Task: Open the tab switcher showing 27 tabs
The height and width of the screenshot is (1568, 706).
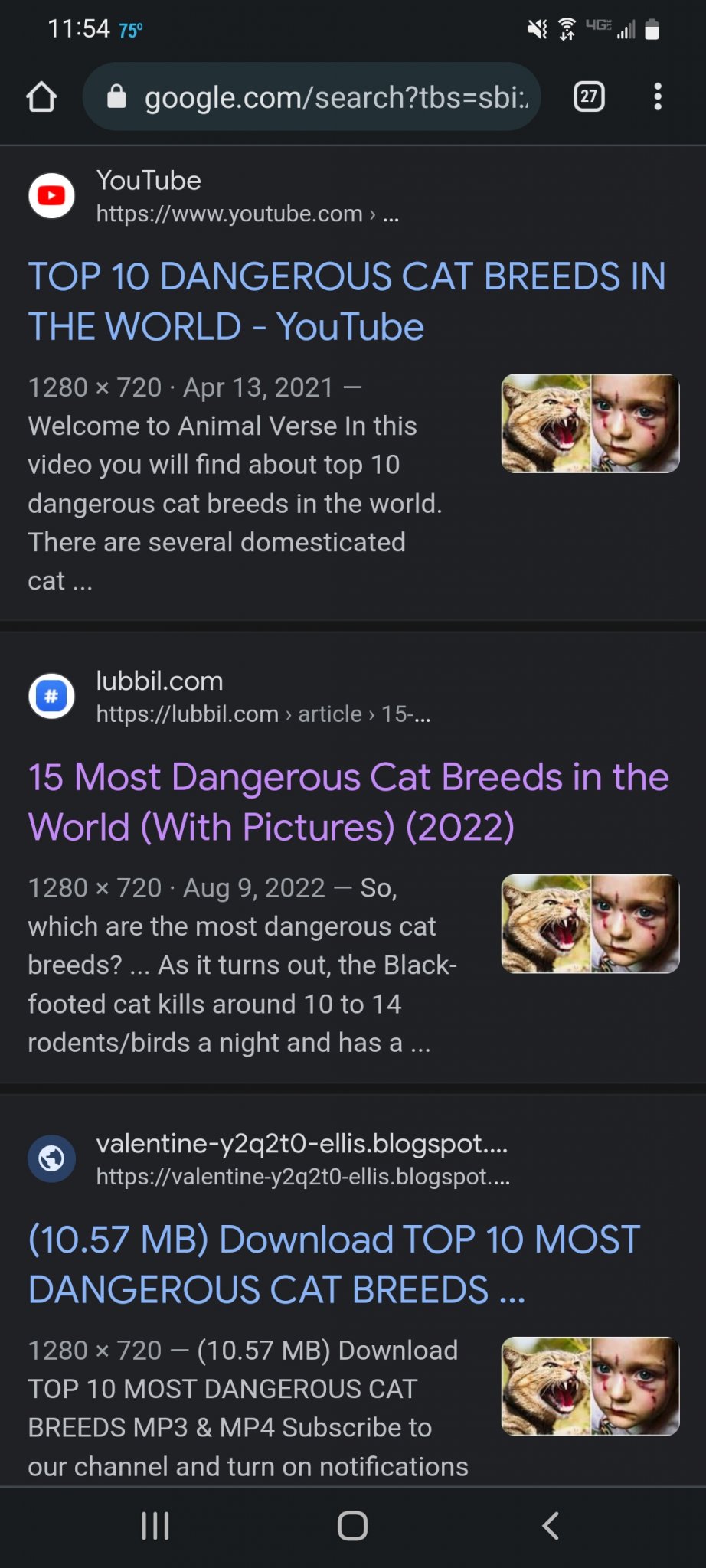Action: pyautogui.click(x=589, y=96)
